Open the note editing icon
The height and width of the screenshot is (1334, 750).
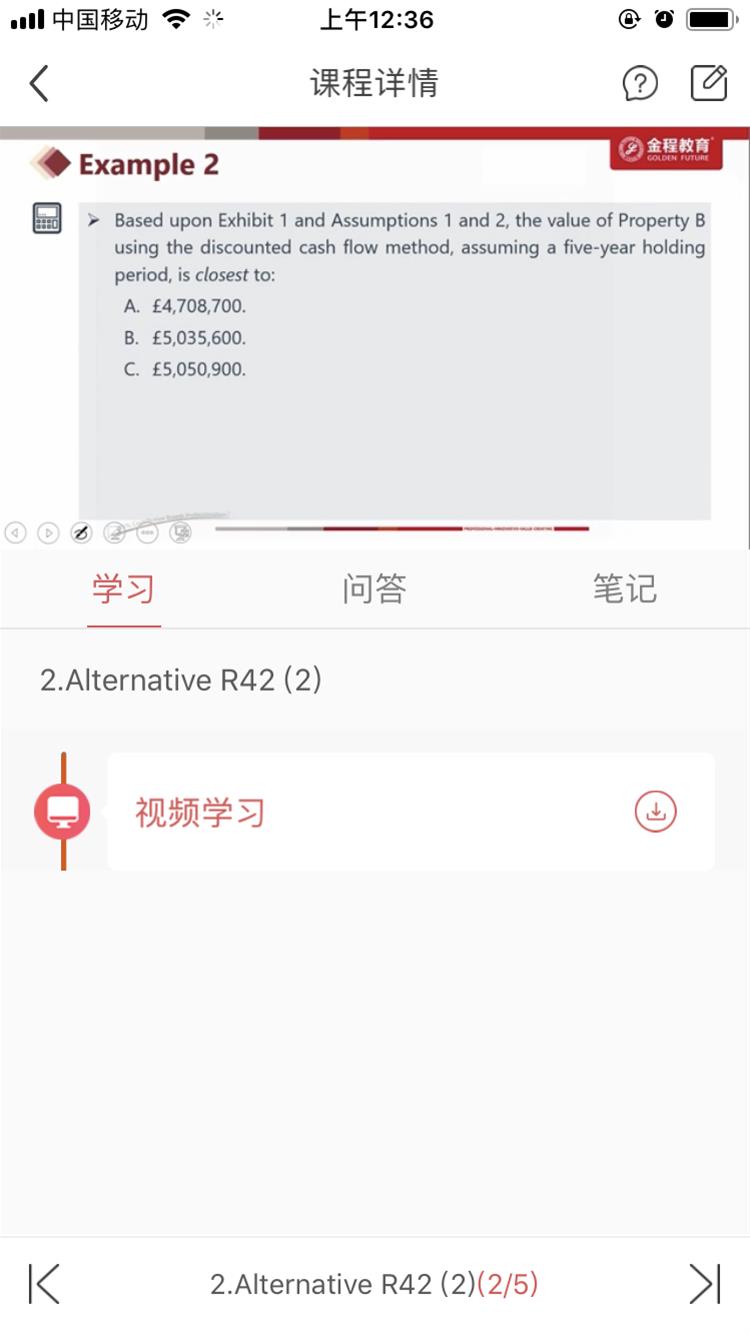(708, 83)
